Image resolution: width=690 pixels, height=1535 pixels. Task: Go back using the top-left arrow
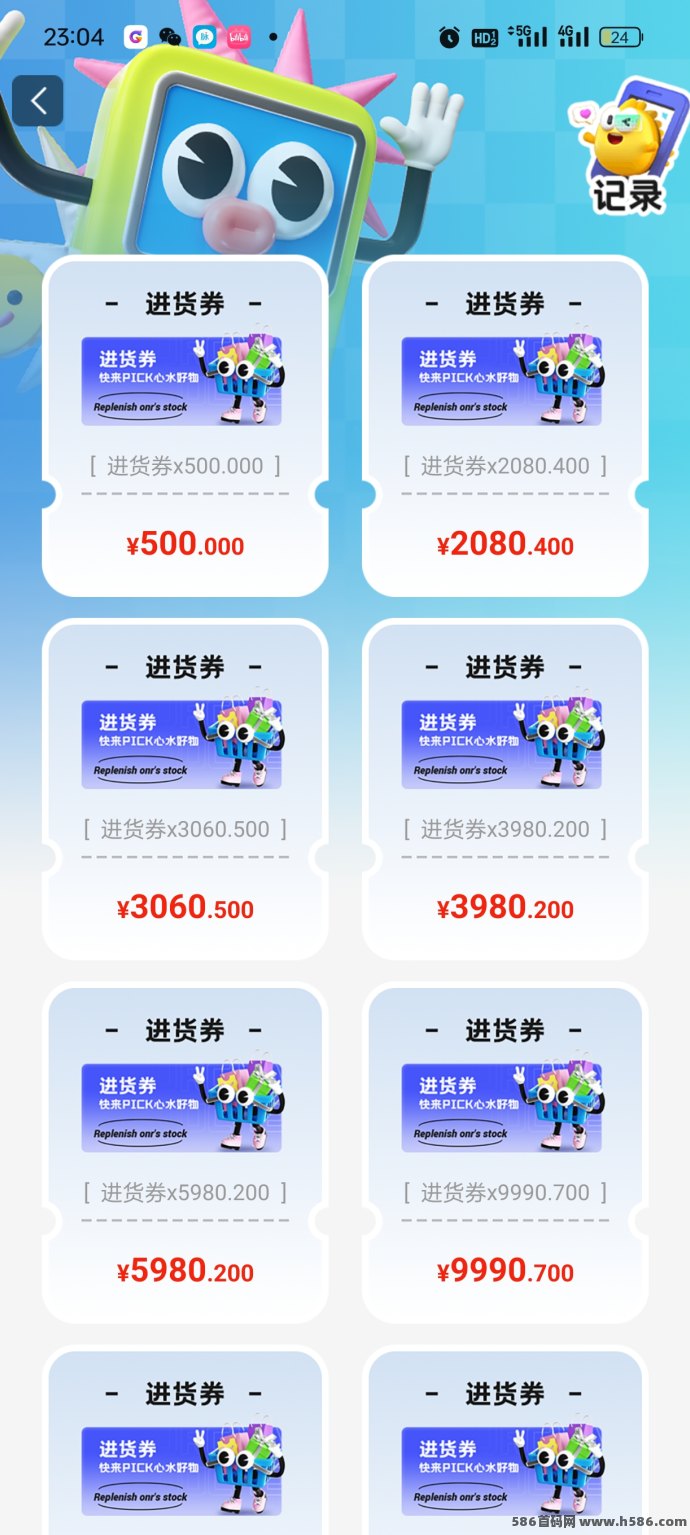(x=38, y=101)
